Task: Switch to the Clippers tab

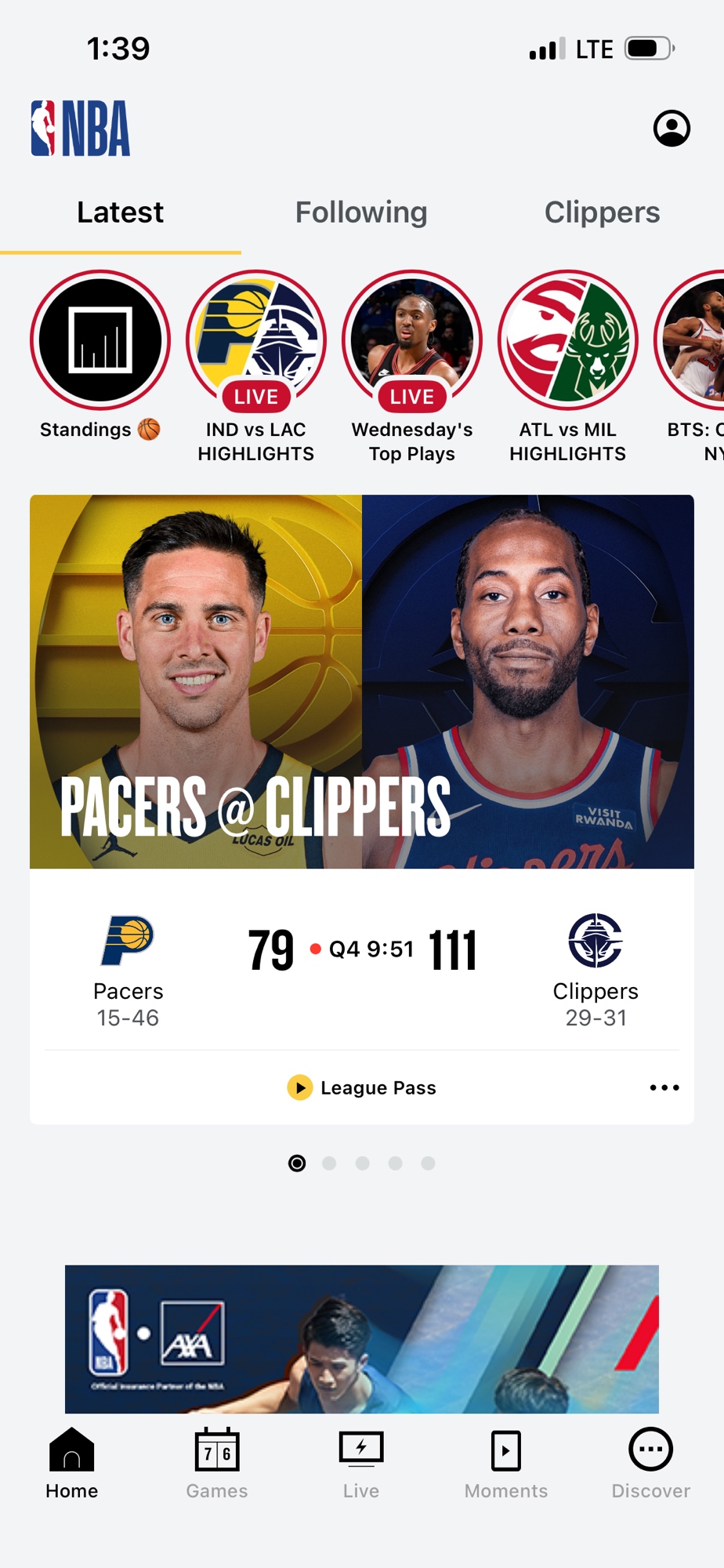Action: [602, 212]
